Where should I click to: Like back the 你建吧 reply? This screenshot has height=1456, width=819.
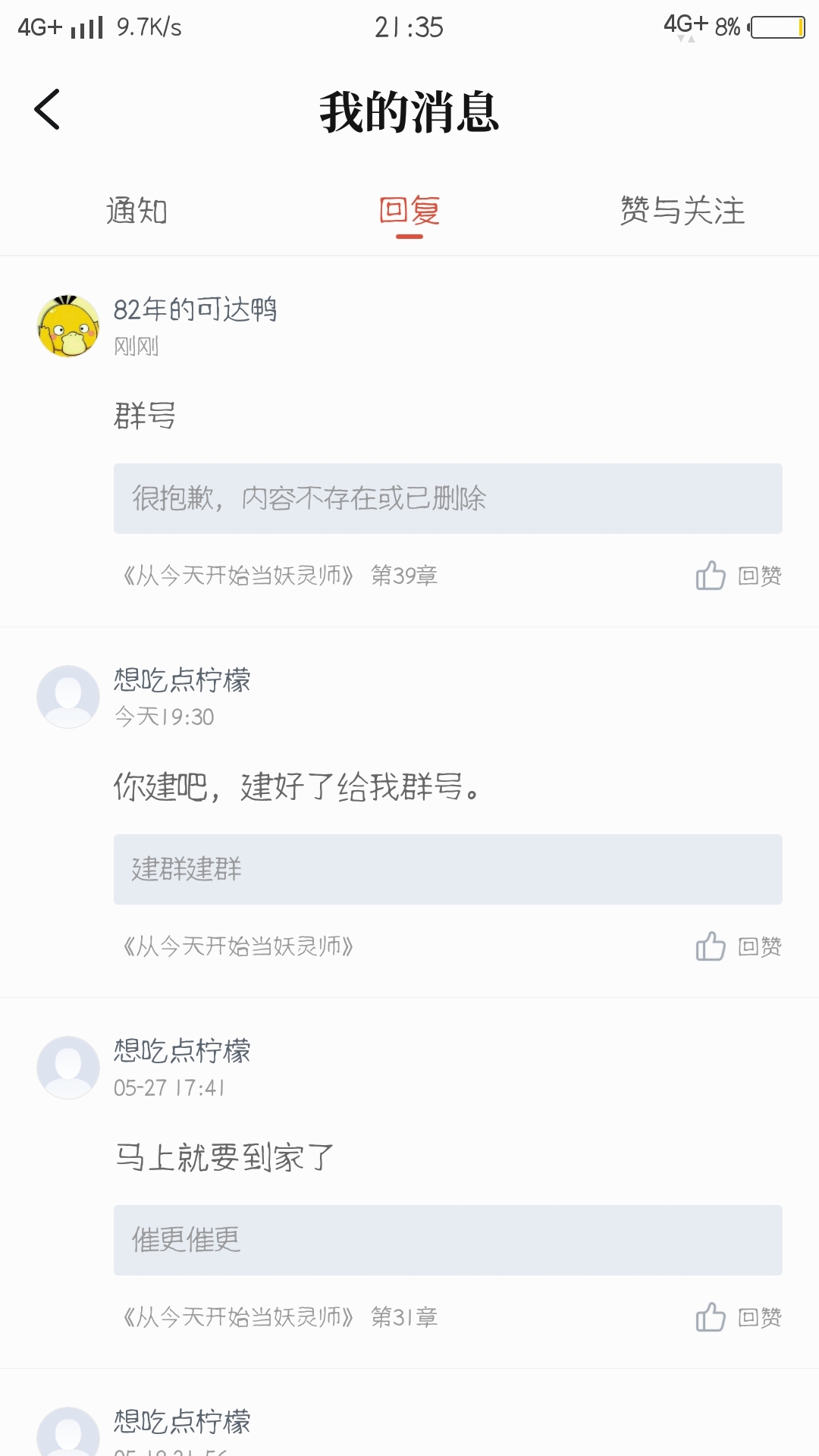tap(739, 946)
